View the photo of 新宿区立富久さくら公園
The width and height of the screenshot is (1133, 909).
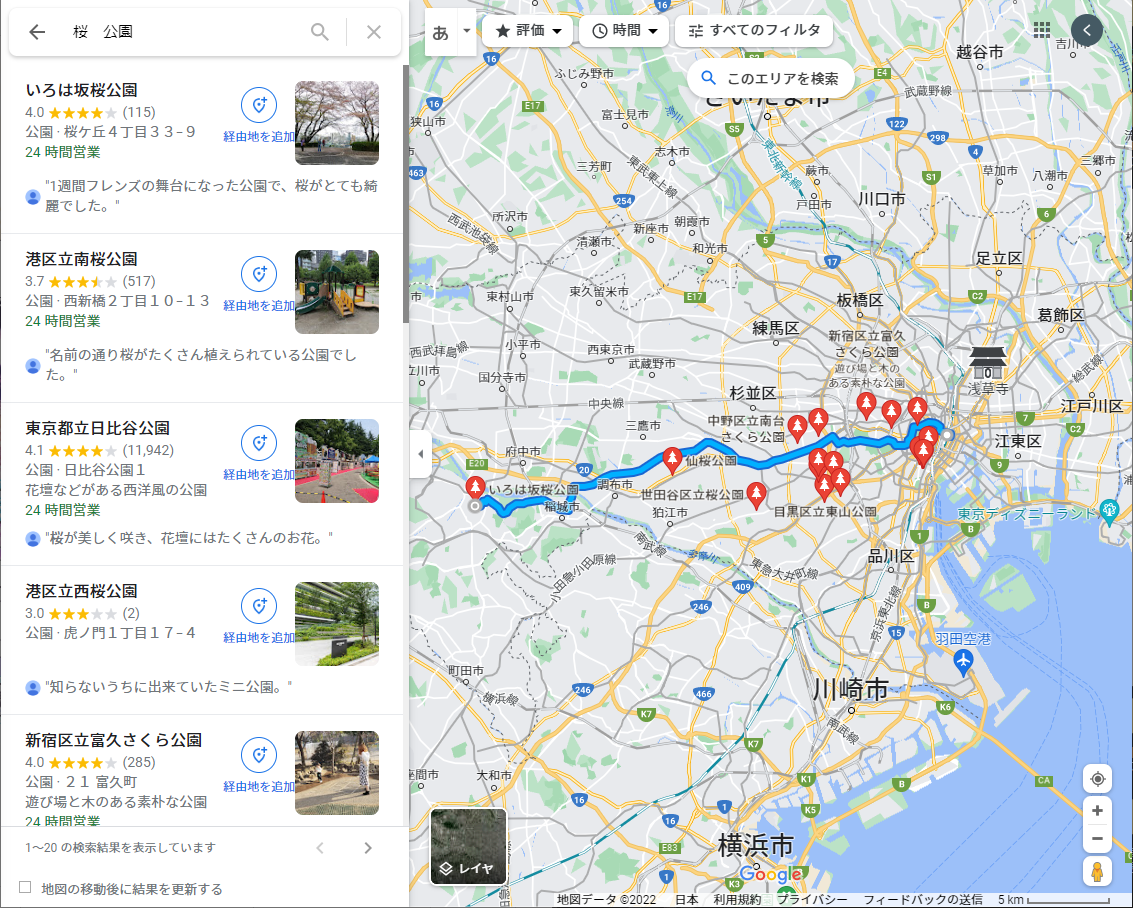click(337, 773)
